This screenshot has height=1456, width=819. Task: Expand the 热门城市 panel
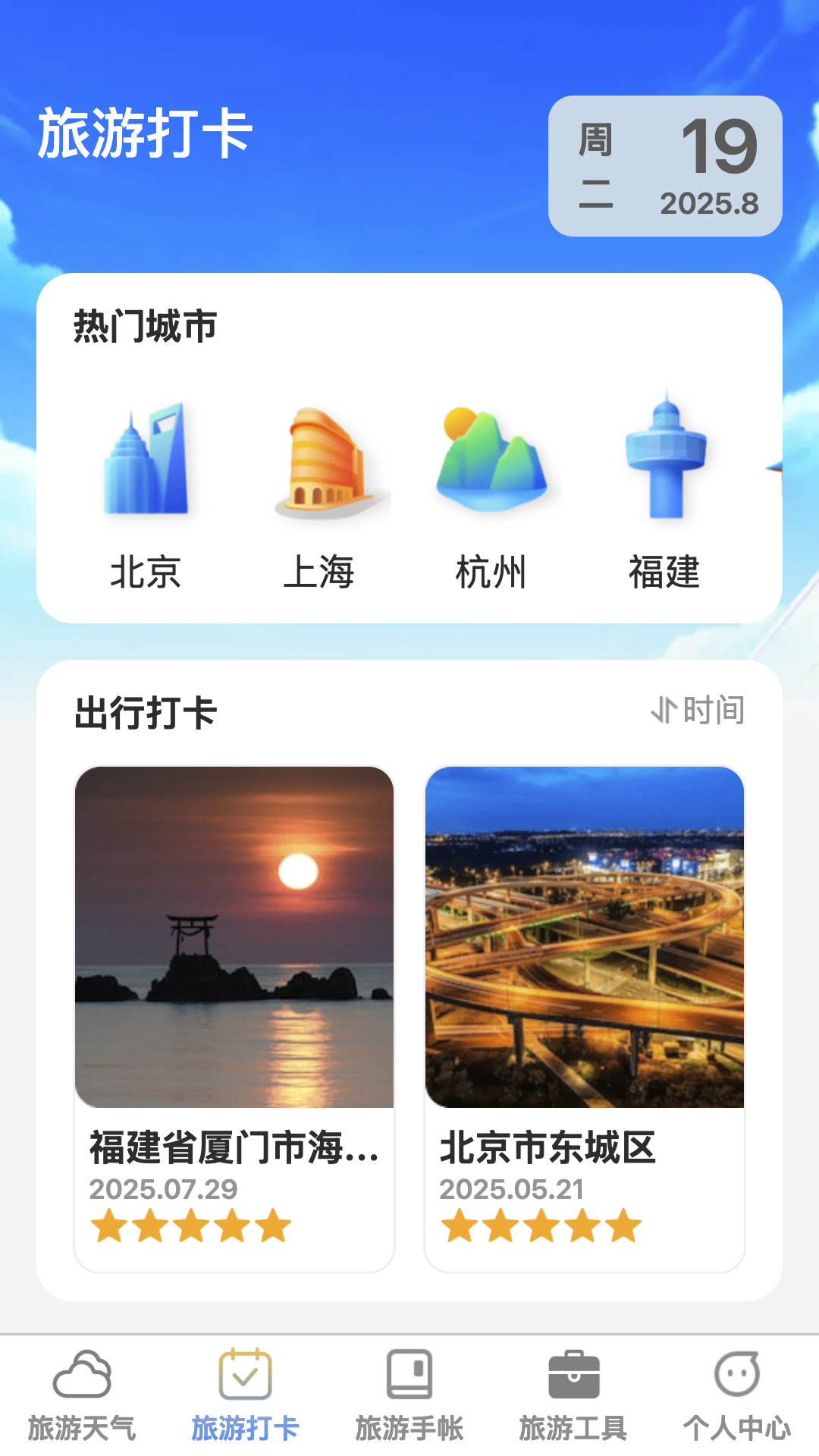tap(144, 326)
